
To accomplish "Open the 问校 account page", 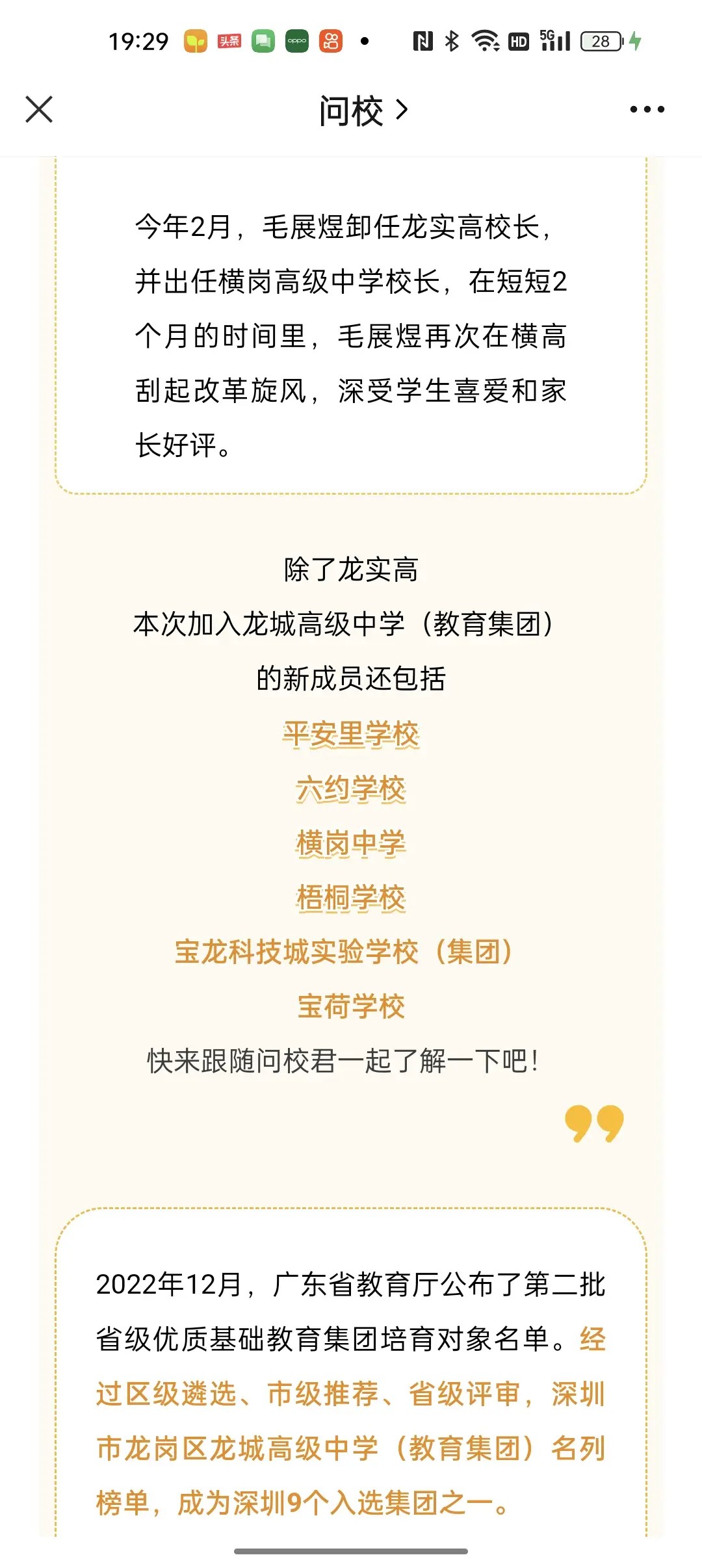I will 363,111.
